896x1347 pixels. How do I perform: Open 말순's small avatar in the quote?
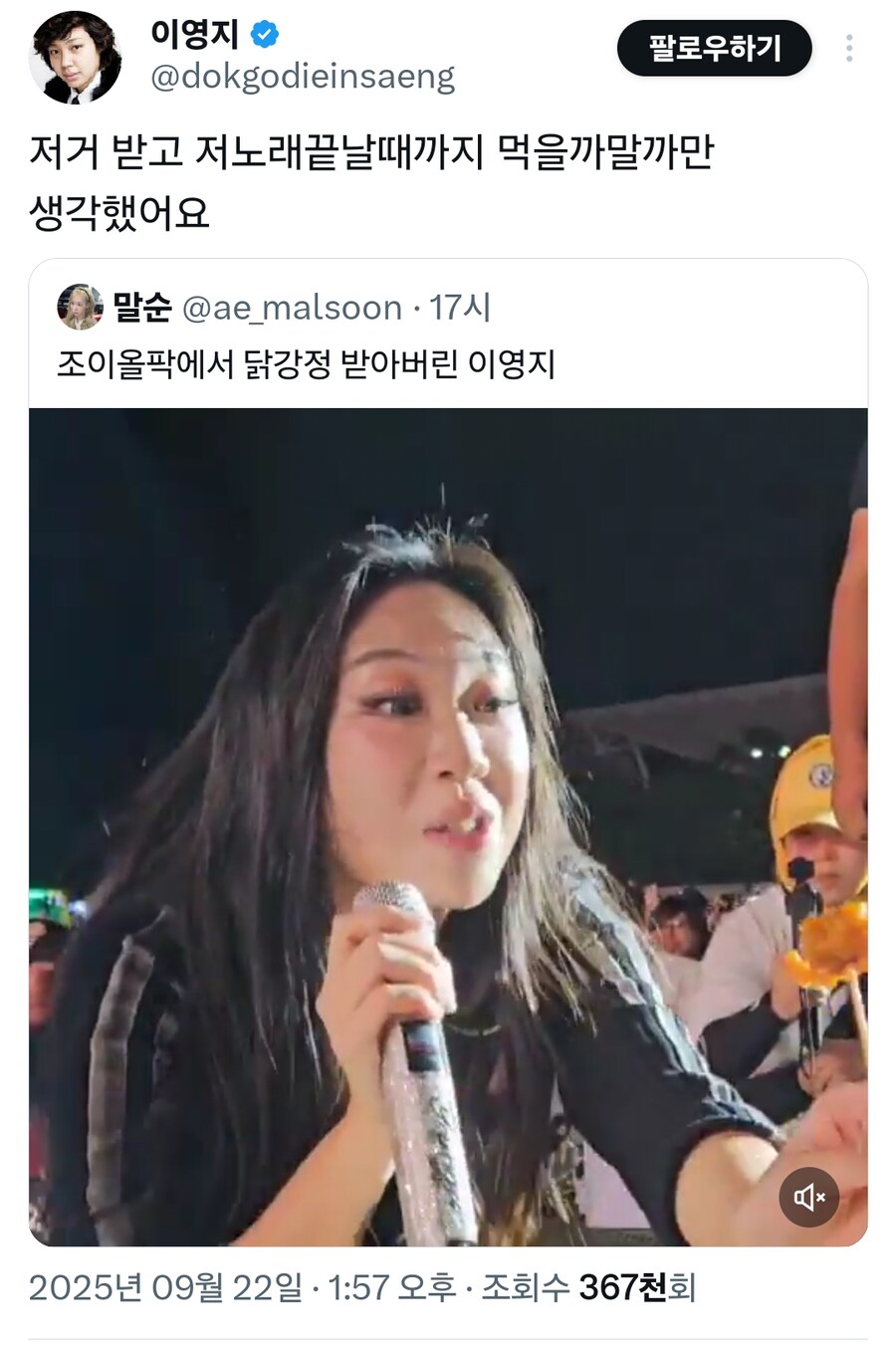(81, 308)
